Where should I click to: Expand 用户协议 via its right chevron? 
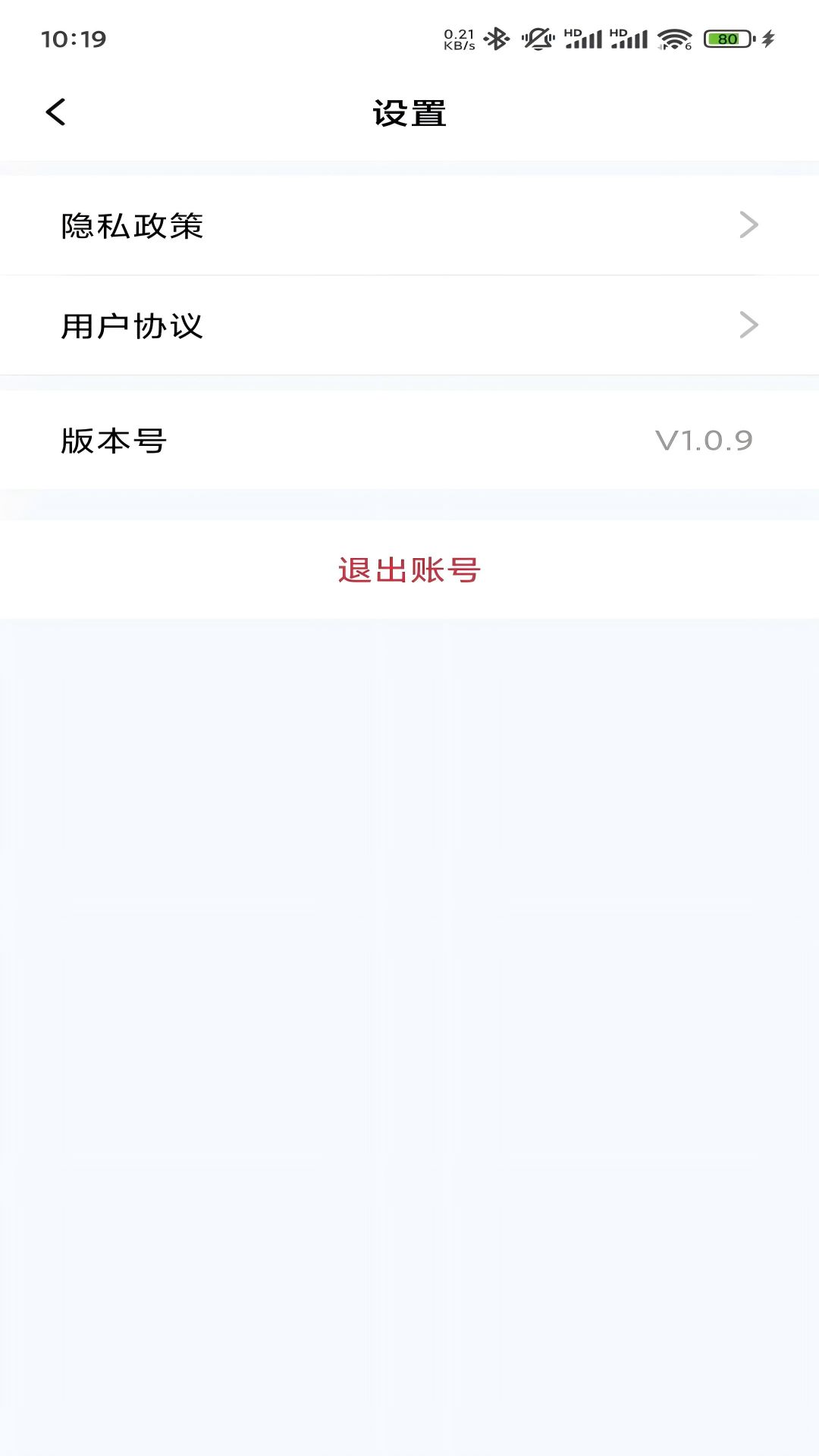[x=748, y=326]
